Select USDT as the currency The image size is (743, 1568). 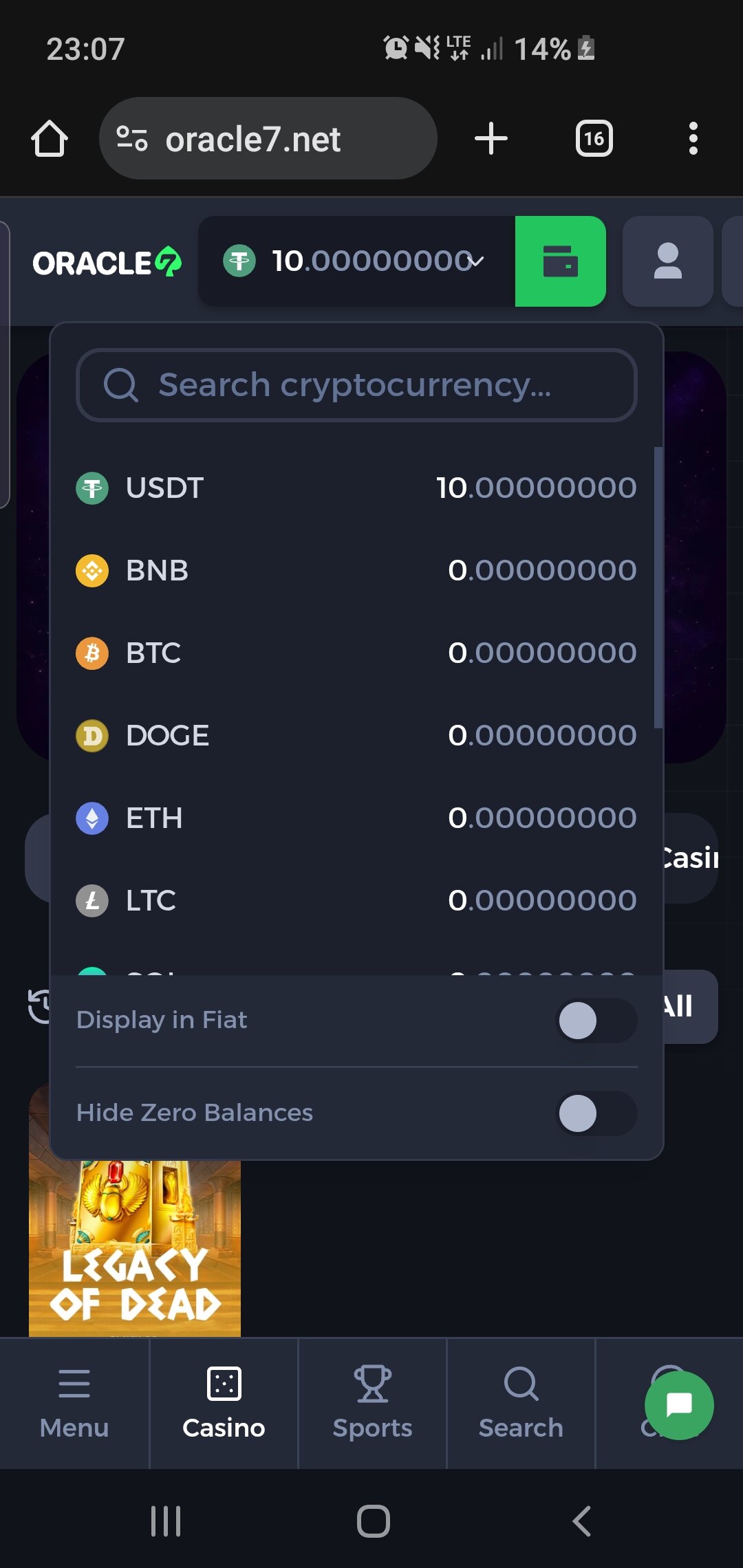coord(356,488)
